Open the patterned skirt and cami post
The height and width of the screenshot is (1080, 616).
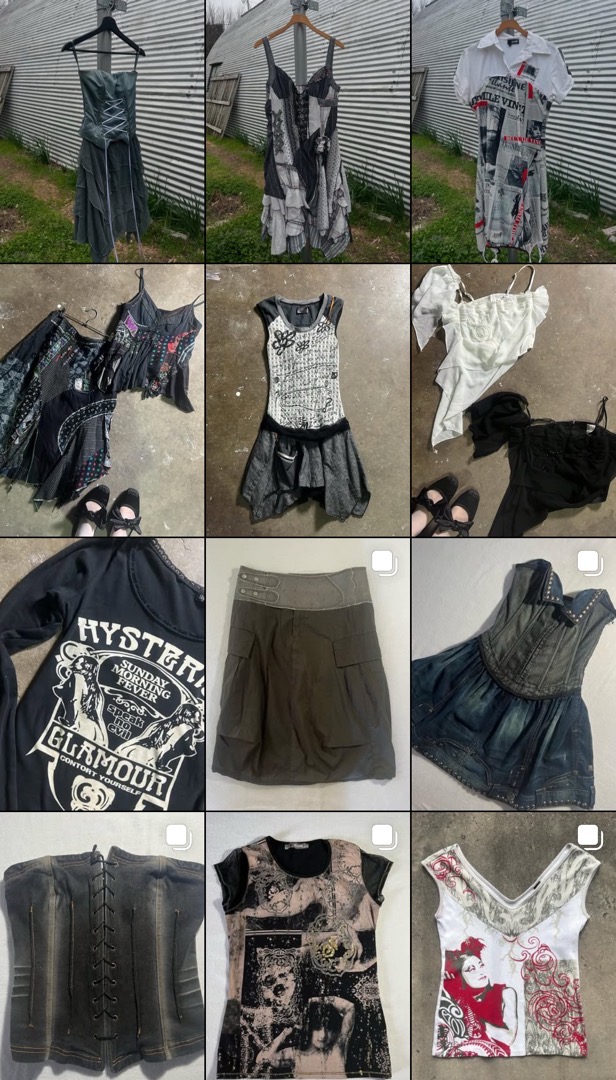tap(102, 400)
